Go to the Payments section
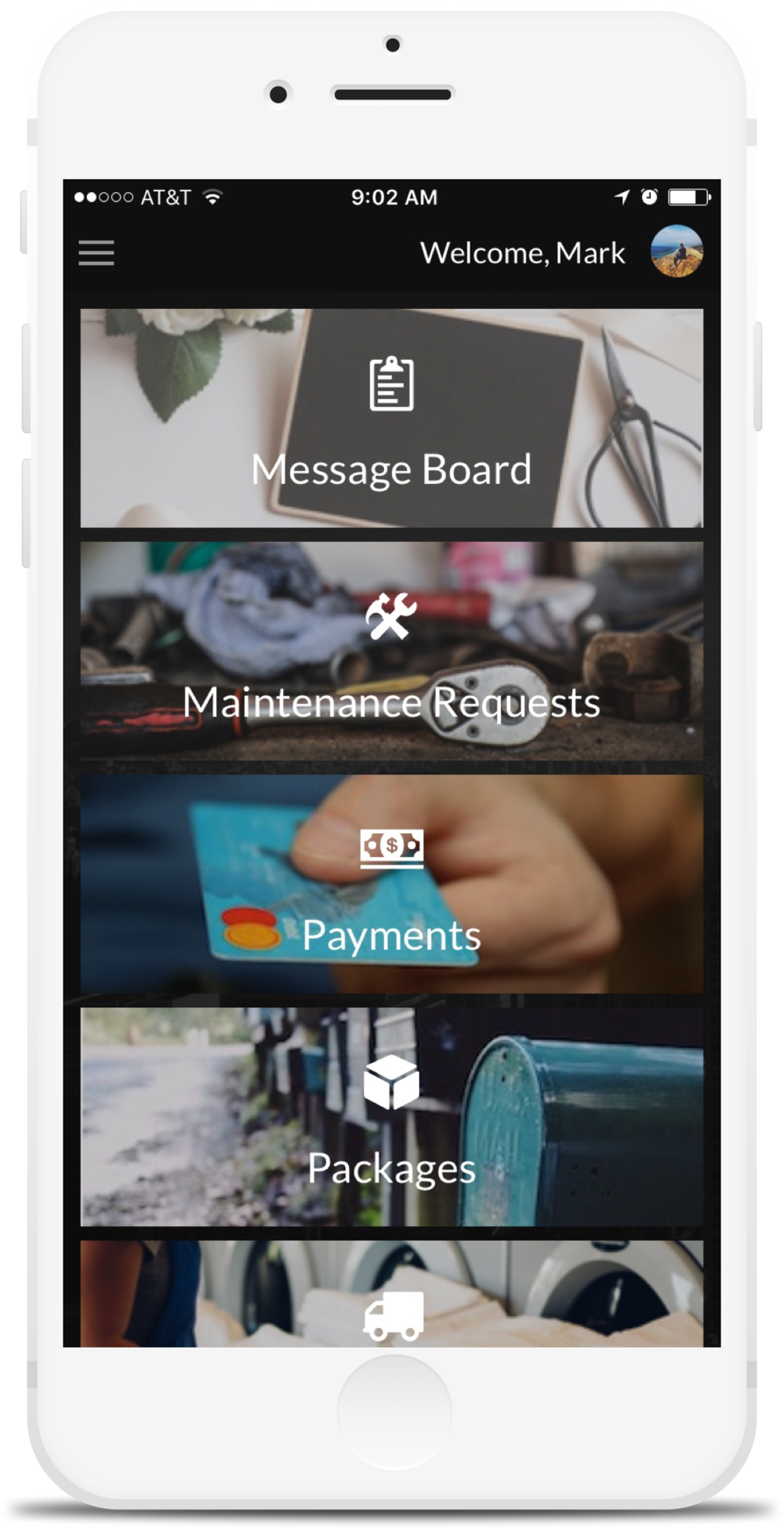This screenshot has width=784, height=1528. (x=392, y=884)
